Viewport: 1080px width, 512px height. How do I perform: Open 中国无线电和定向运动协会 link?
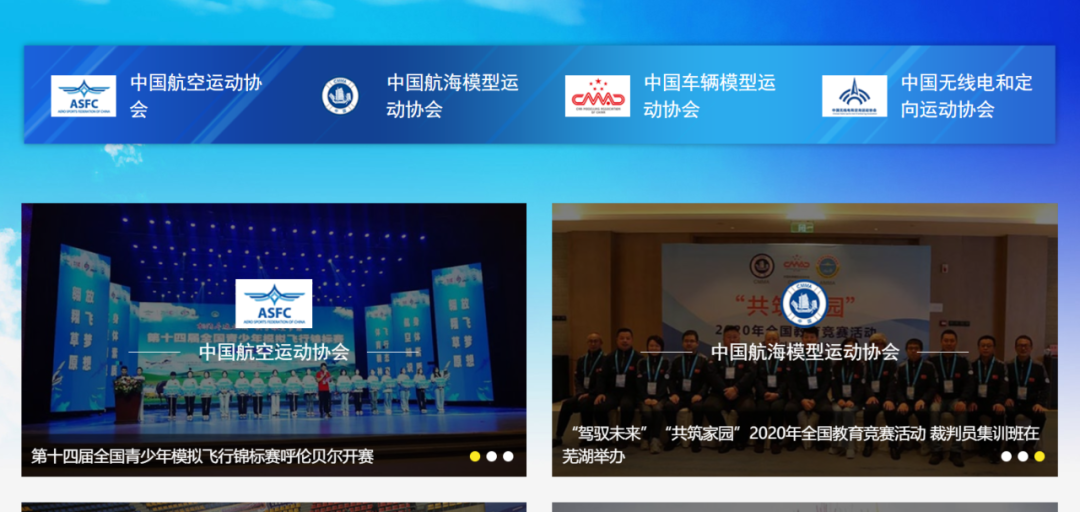(x=966, y=96)
